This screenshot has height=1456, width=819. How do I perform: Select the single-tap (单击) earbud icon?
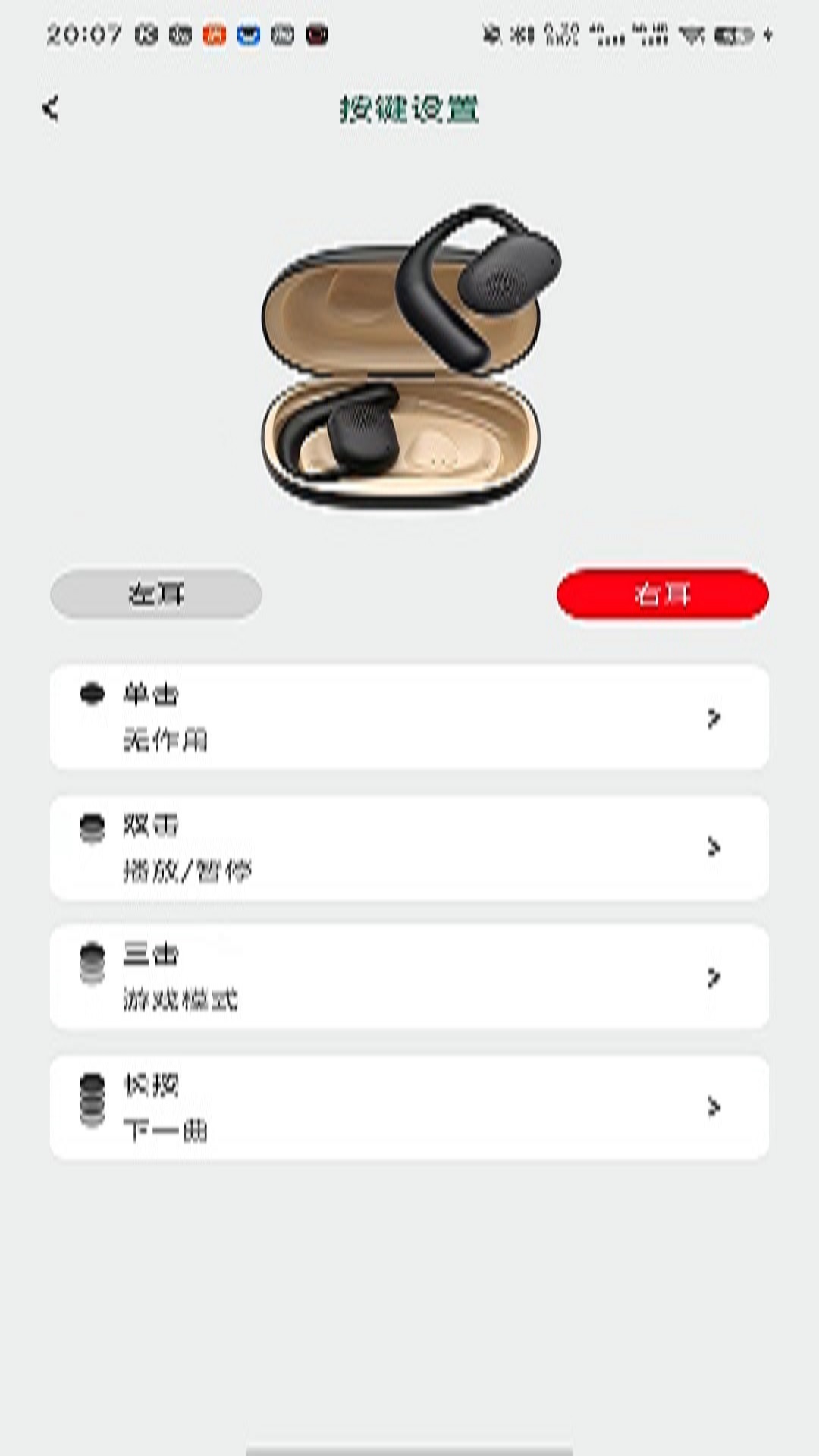[92, 695]
